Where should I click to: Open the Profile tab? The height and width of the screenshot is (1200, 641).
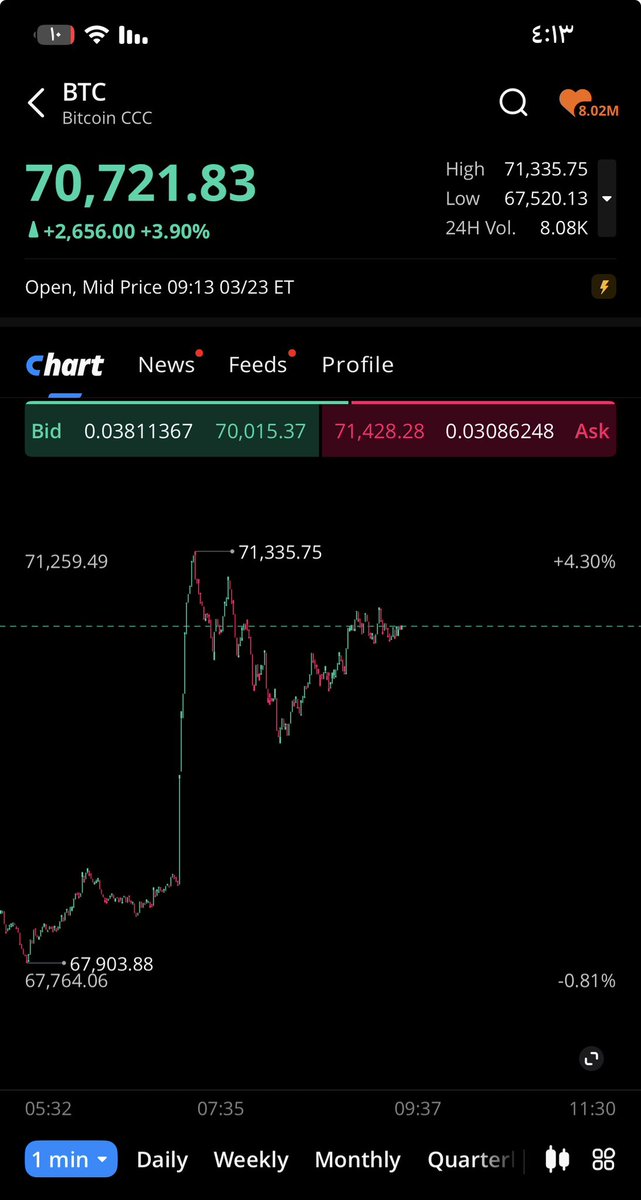357,365
